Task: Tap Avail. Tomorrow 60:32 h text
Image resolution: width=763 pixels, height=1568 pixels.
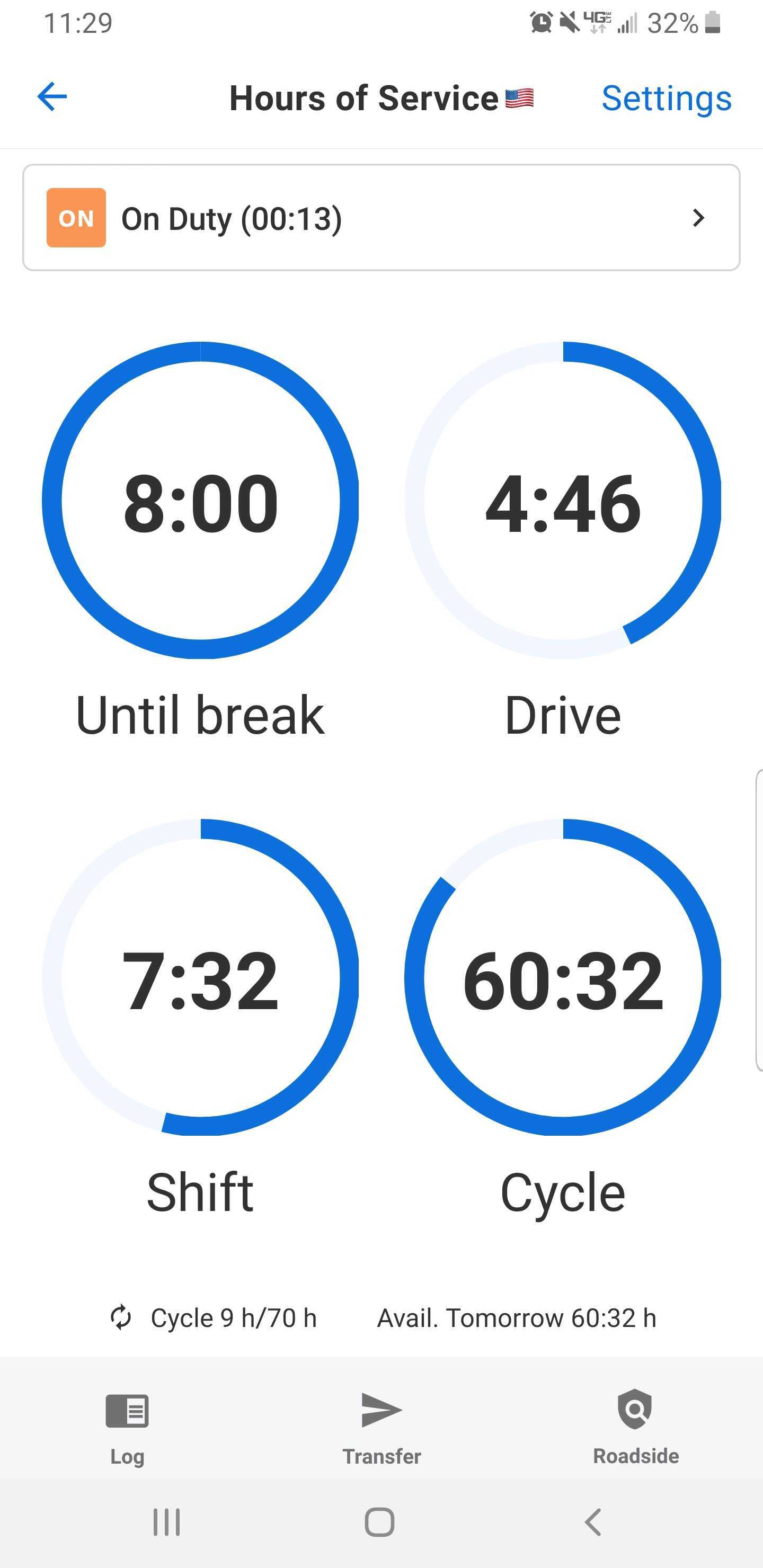Action: coord(517,1318)
